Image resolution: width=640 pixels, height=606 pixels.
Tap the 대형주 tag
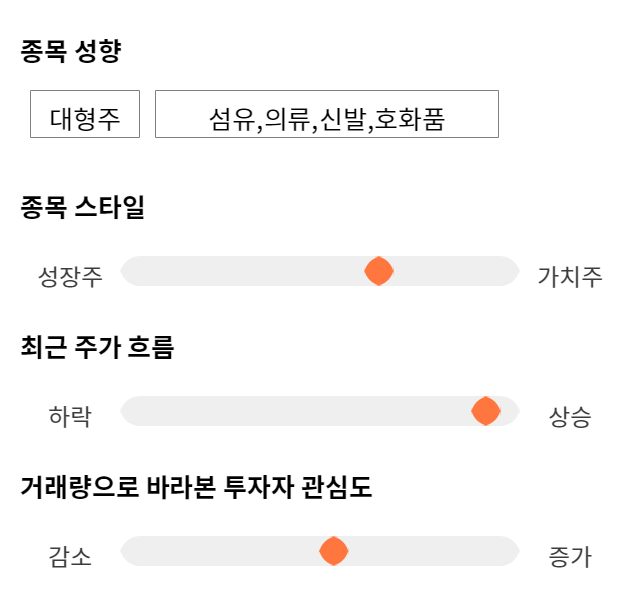(x=85, y=114)
